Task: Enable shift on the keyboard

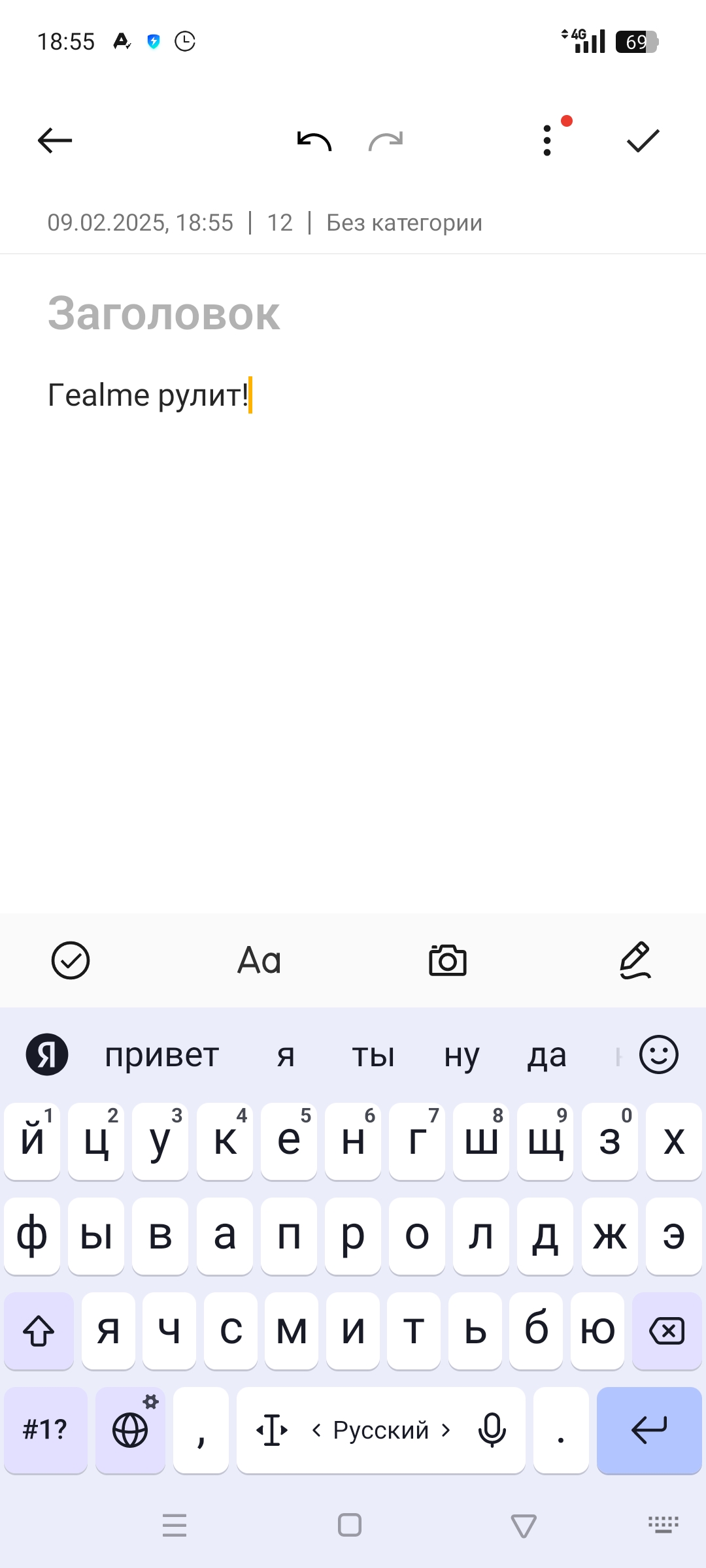Action: tap(39, 1331)
